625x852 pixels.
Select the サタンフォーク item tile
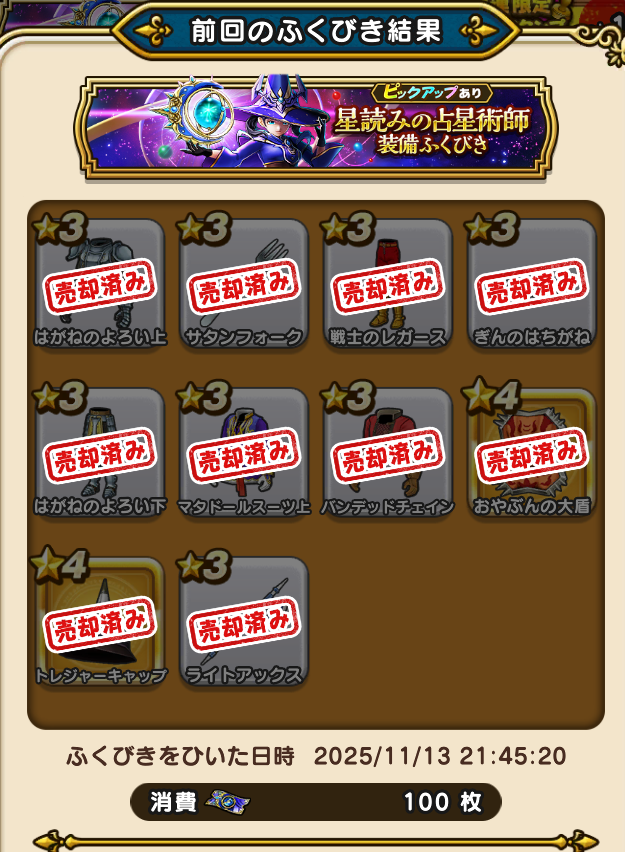pyautogui.click(x=244, y=285)
